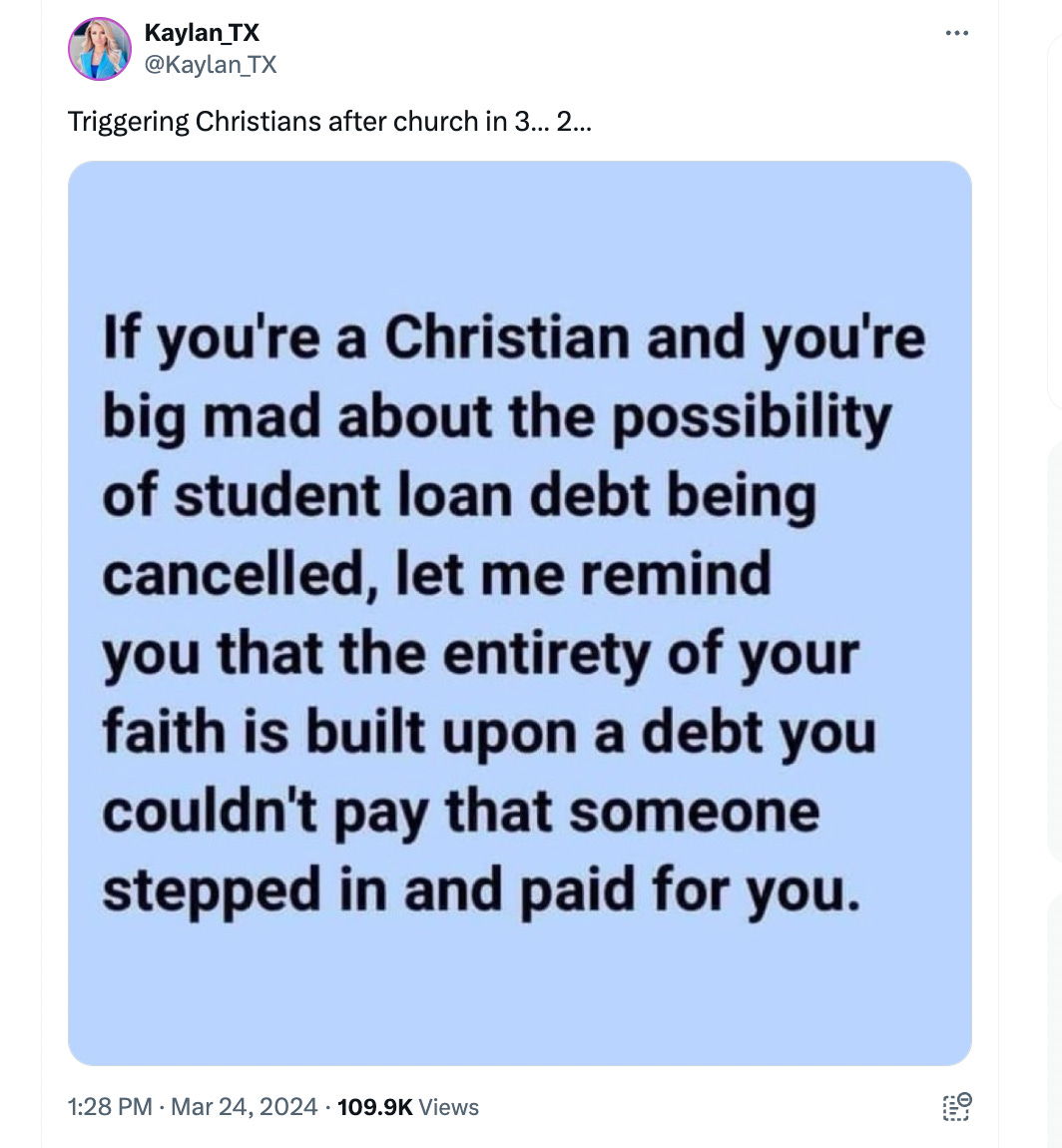The height and width of the screenshot is (1148, 1062).
Task: View the 1:28 PM Mar 24, 2024 timestamp
Action: click(193, 1106)
